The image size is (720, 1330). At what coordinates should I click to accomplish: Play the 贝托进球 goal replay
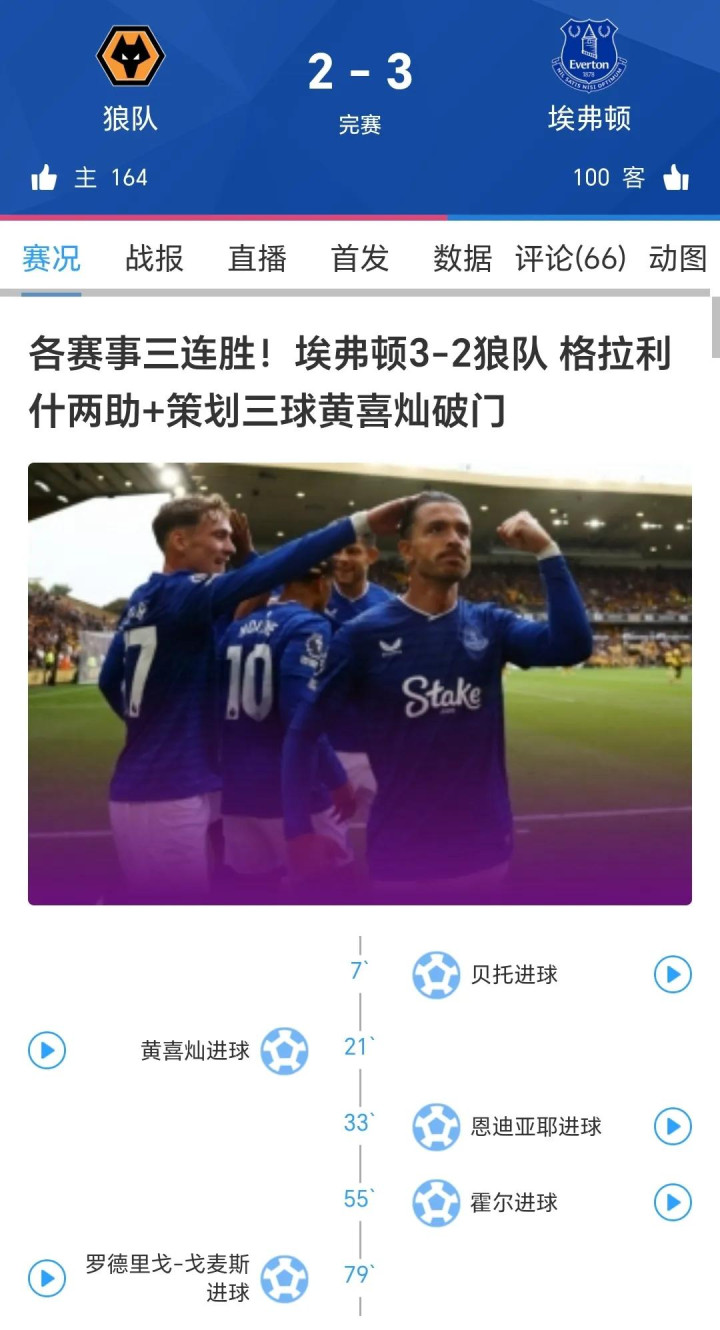[x=672, y=974]
